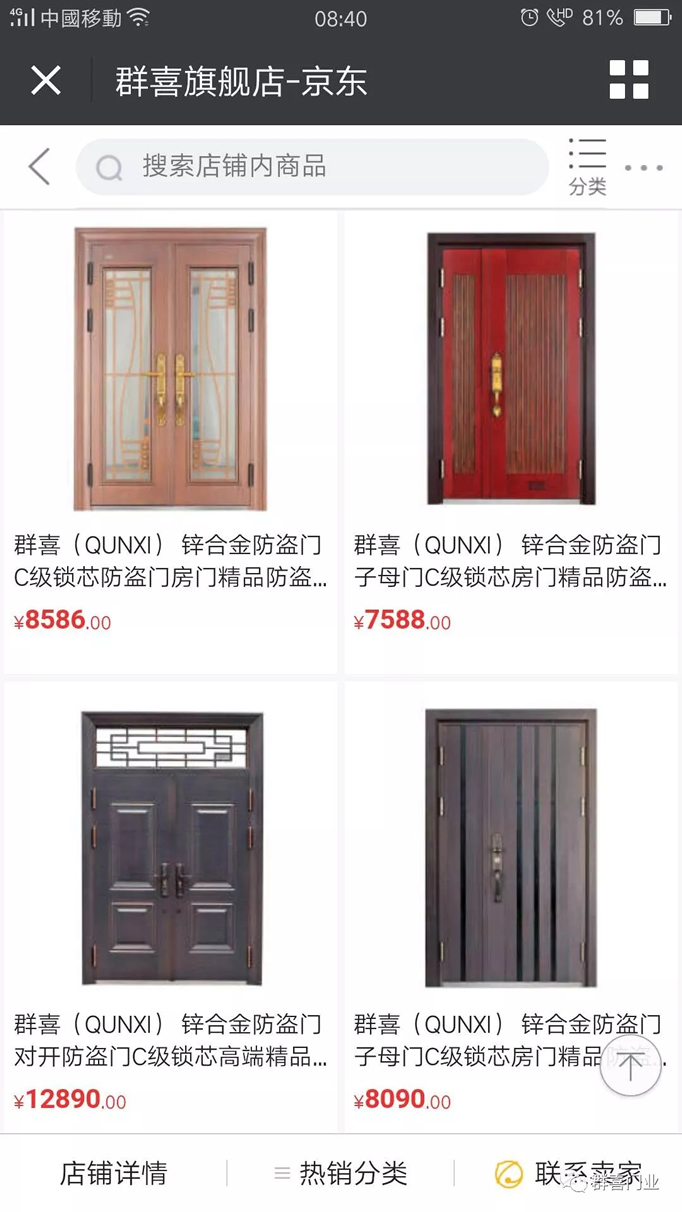View the red door priced ¥7588

coord(510,370)
